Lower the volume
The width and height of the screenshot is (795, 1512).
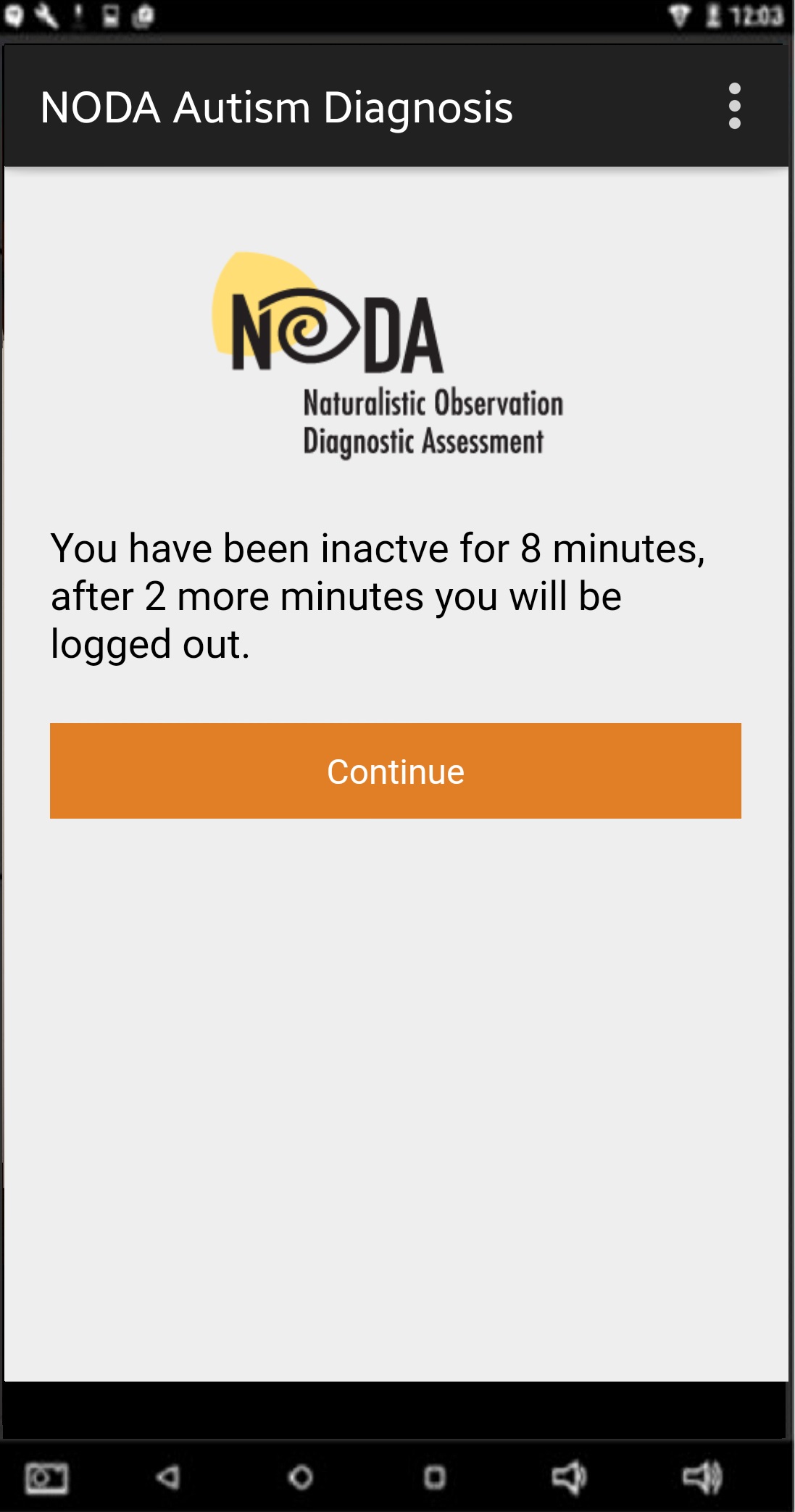(x=568, y=1477)
